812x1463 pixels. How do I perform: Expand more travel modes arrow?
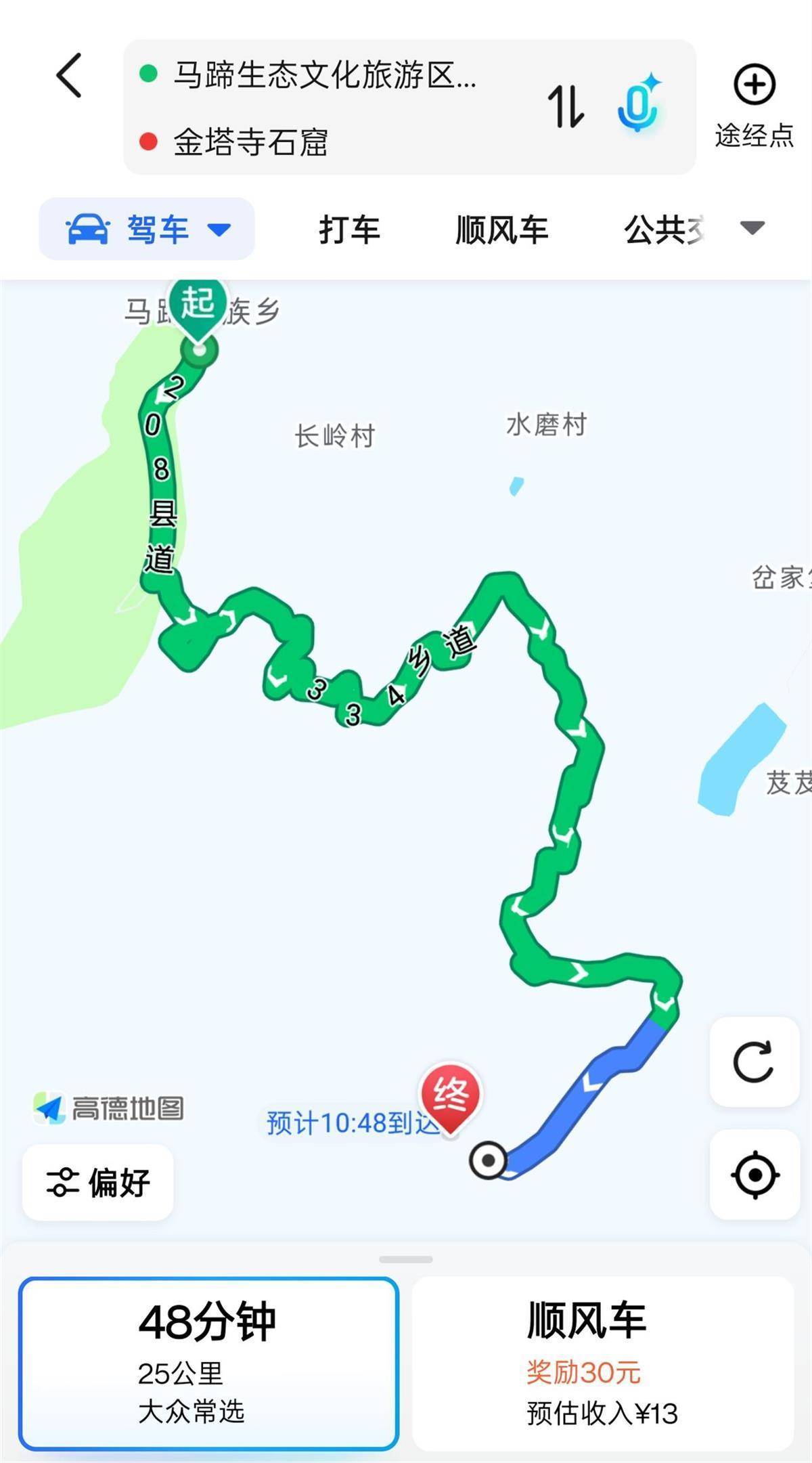752,228
